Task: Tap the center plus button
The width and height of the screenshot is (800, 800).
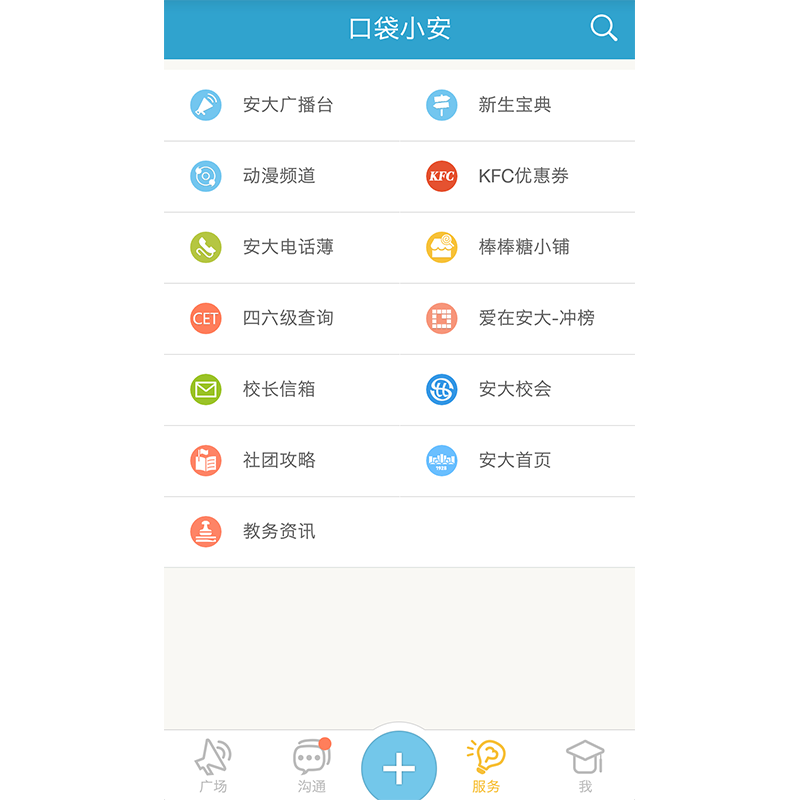Action: point(399,768)
